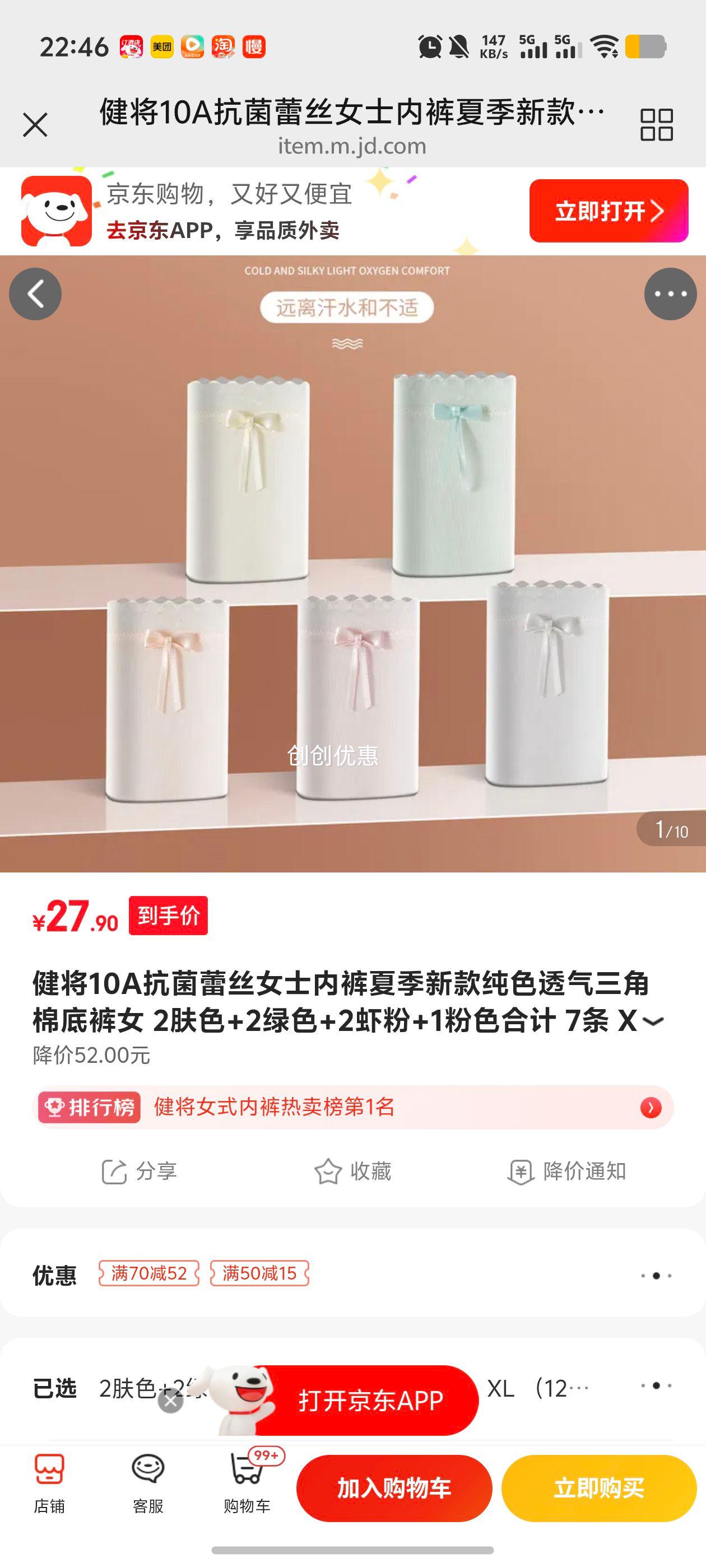This screenshot has width=706, height=1568.
Task: Close the product page with the X
Action: (36, 125)
